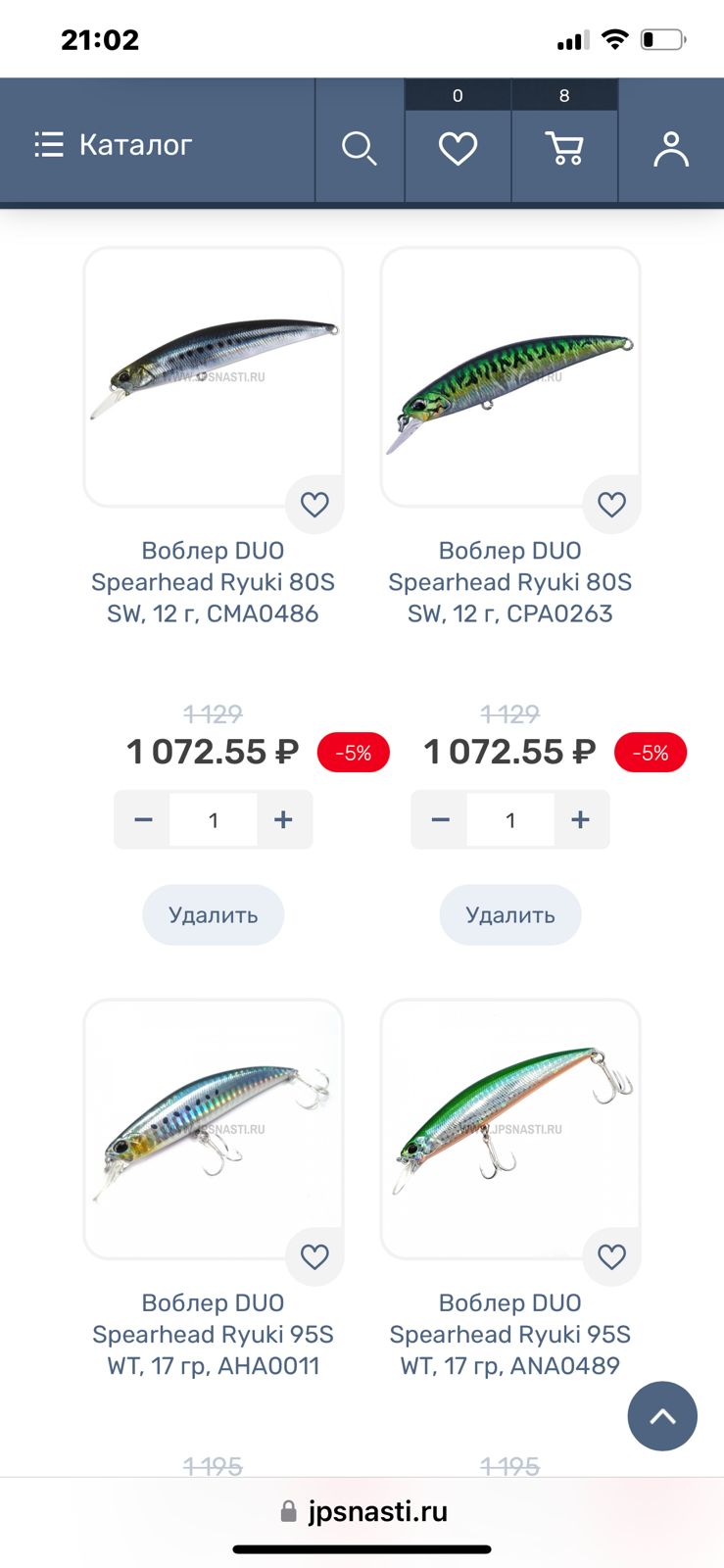
Task: Add Ryuki 80S CMA0486 to favorites
Action: [314, 505]
